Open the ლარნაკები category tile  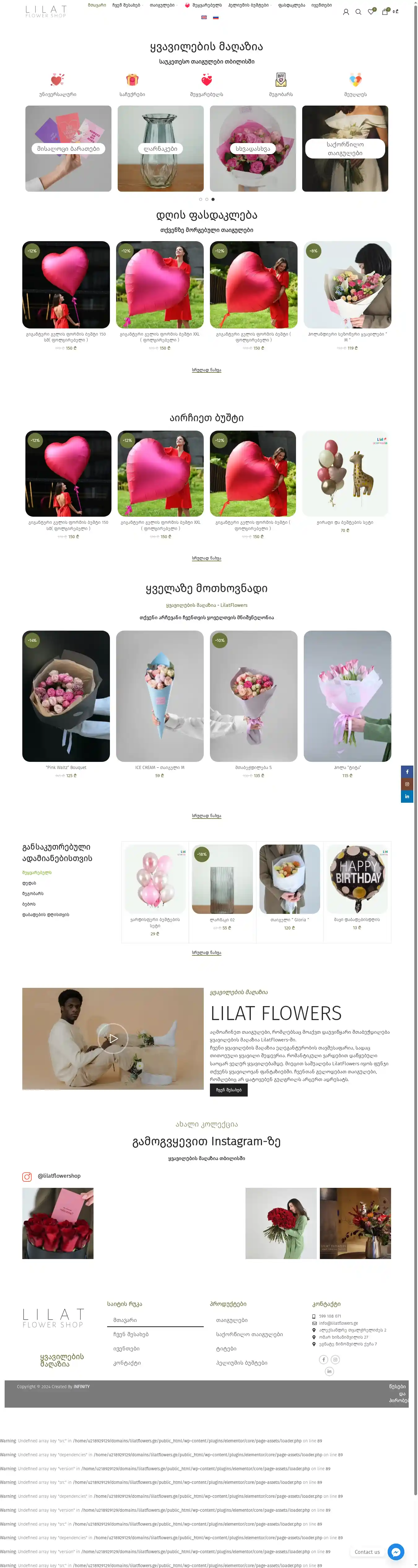pos(161,149)
